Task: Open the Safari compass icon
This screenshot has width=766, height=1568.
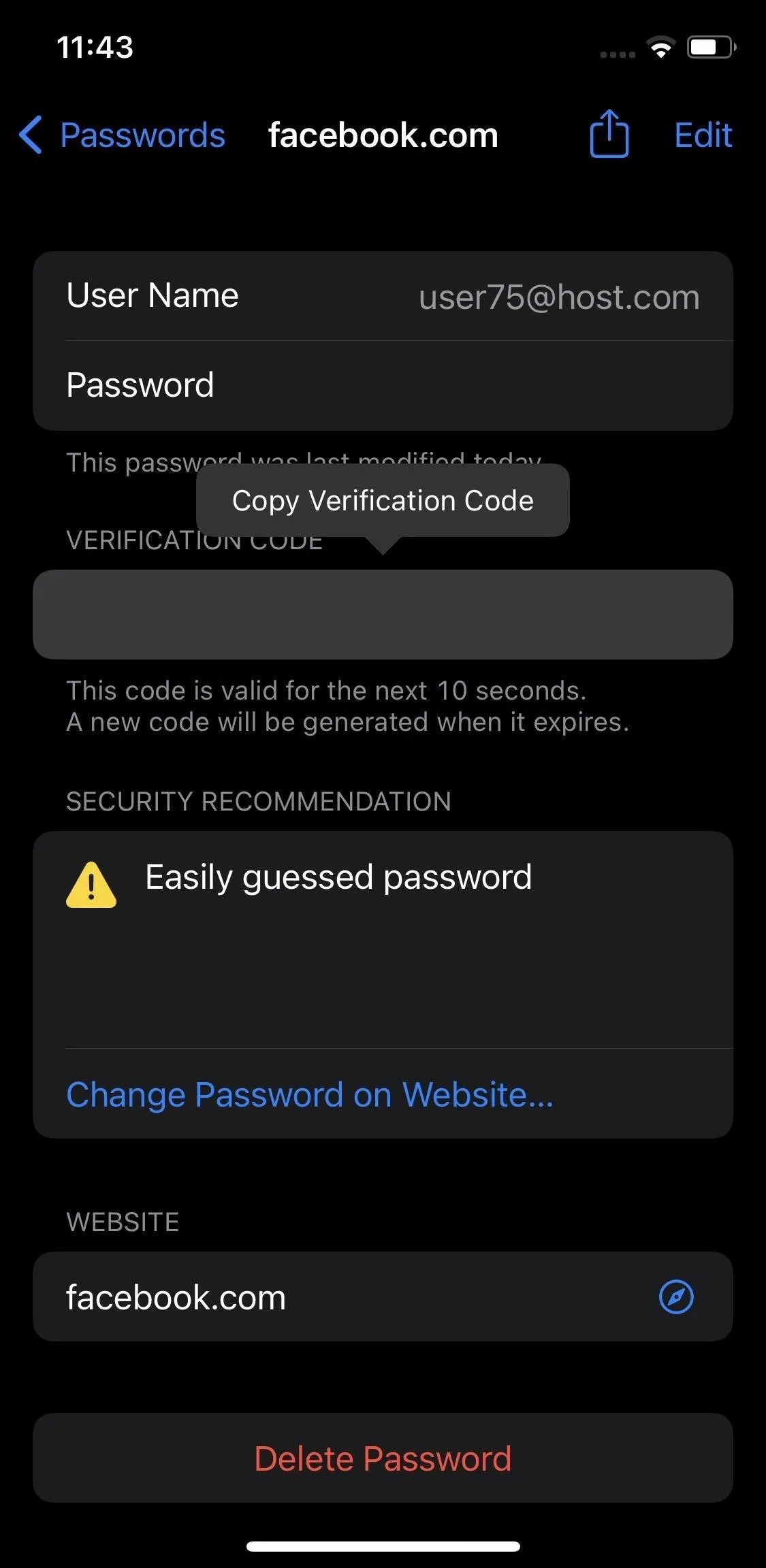Action: point(676,1296)
